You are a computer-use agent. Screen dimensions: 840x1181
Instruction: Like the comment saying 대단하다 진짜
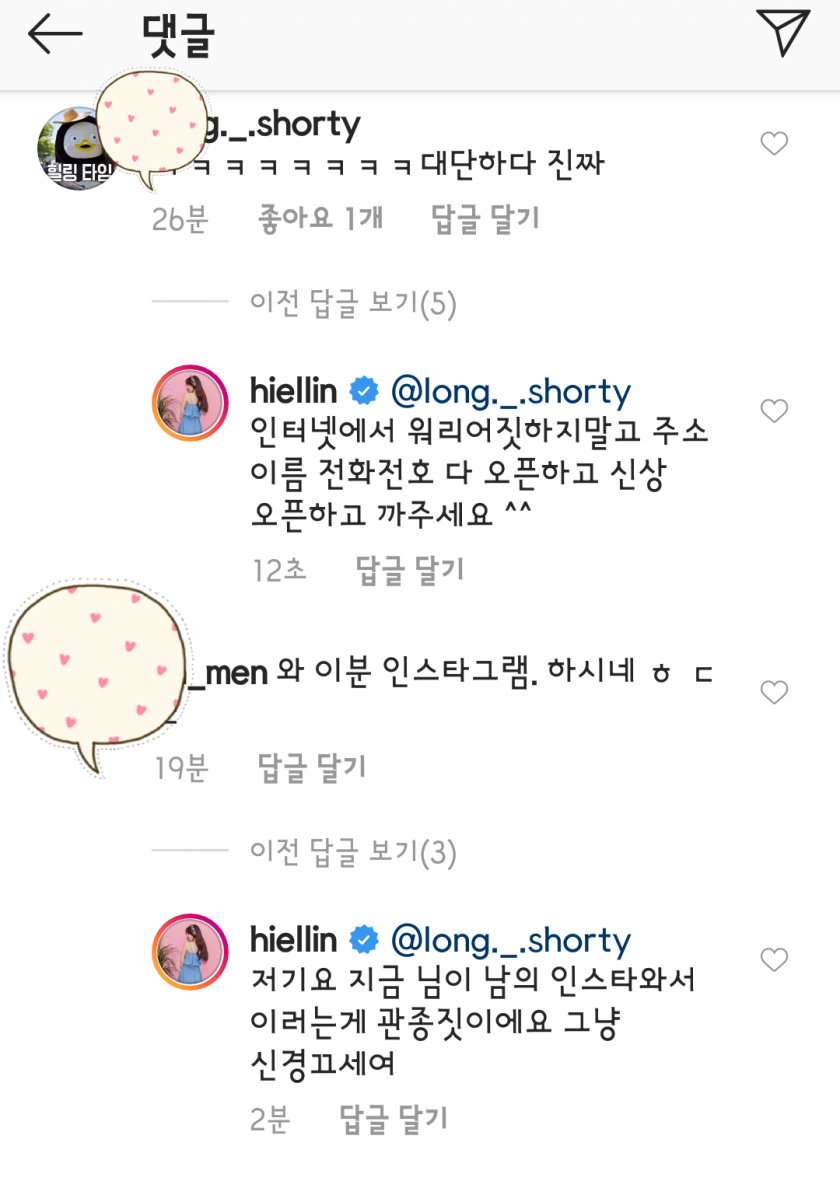tap(774, 144)
